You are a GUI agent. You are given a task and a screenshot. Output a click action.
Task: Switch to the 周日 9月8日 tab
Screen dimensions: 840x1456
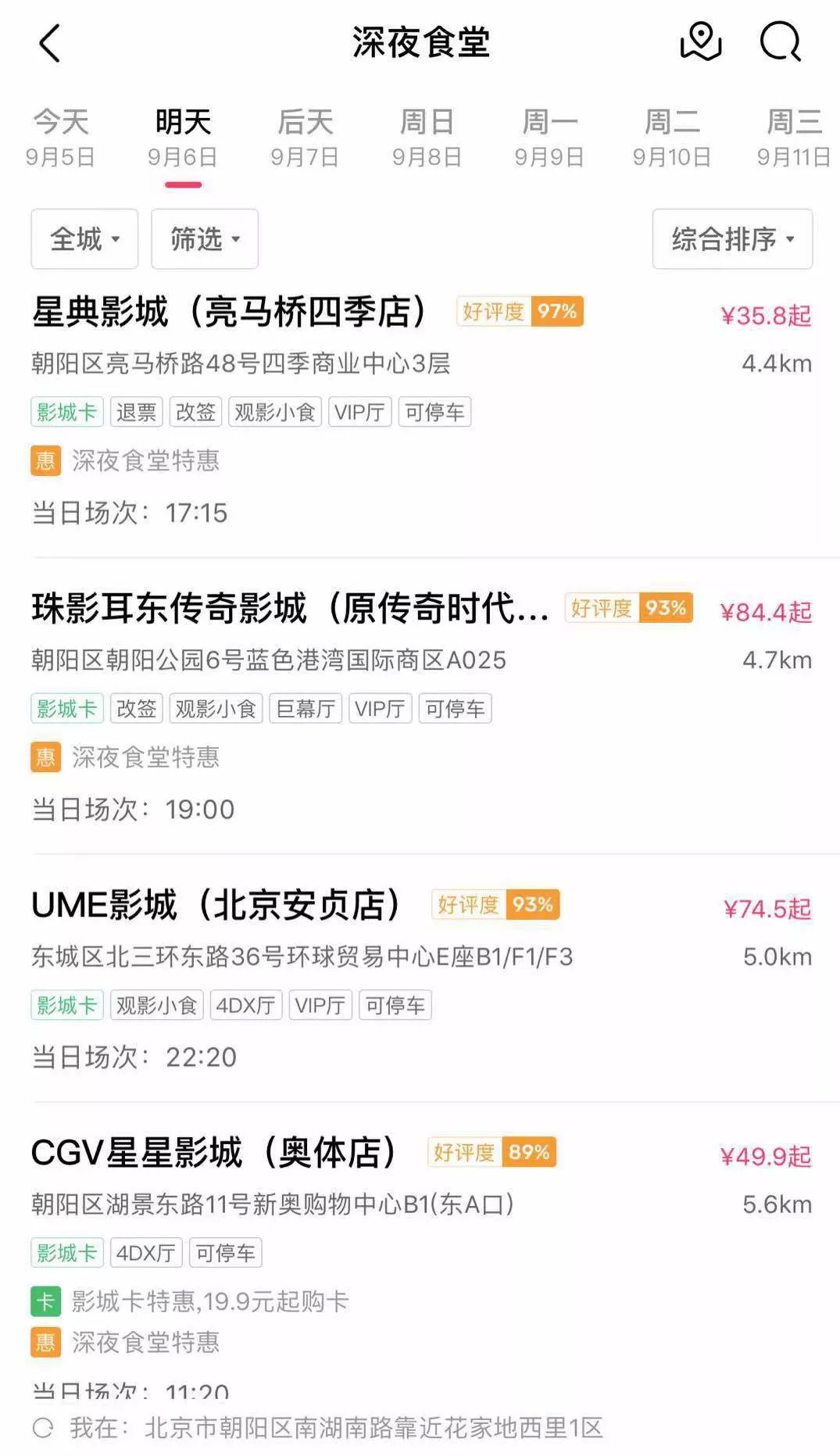(x=427, y=138)
